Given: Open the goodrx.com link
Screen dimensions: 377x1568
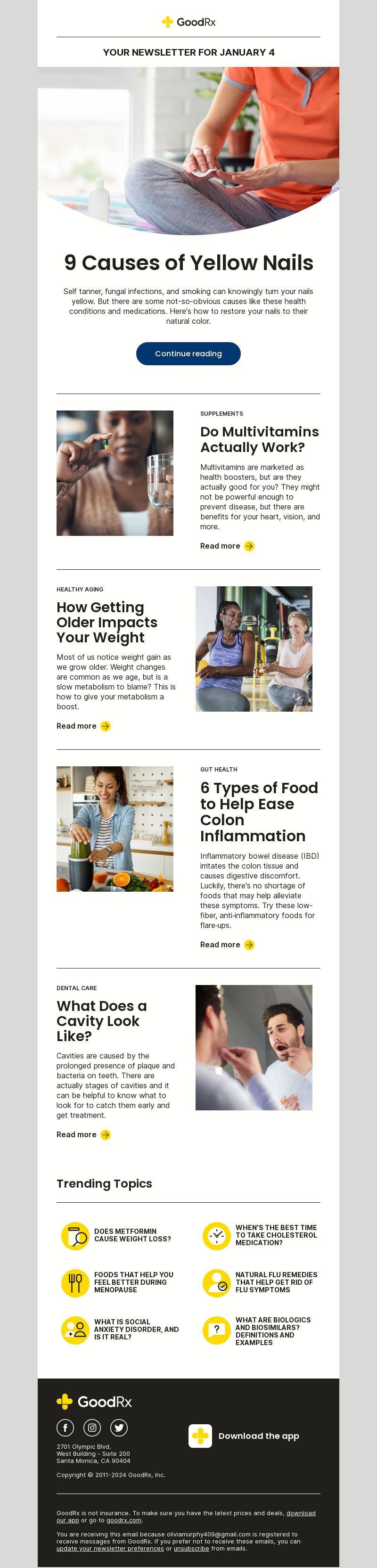Looking at the screenshot, I should [123, 1520].
